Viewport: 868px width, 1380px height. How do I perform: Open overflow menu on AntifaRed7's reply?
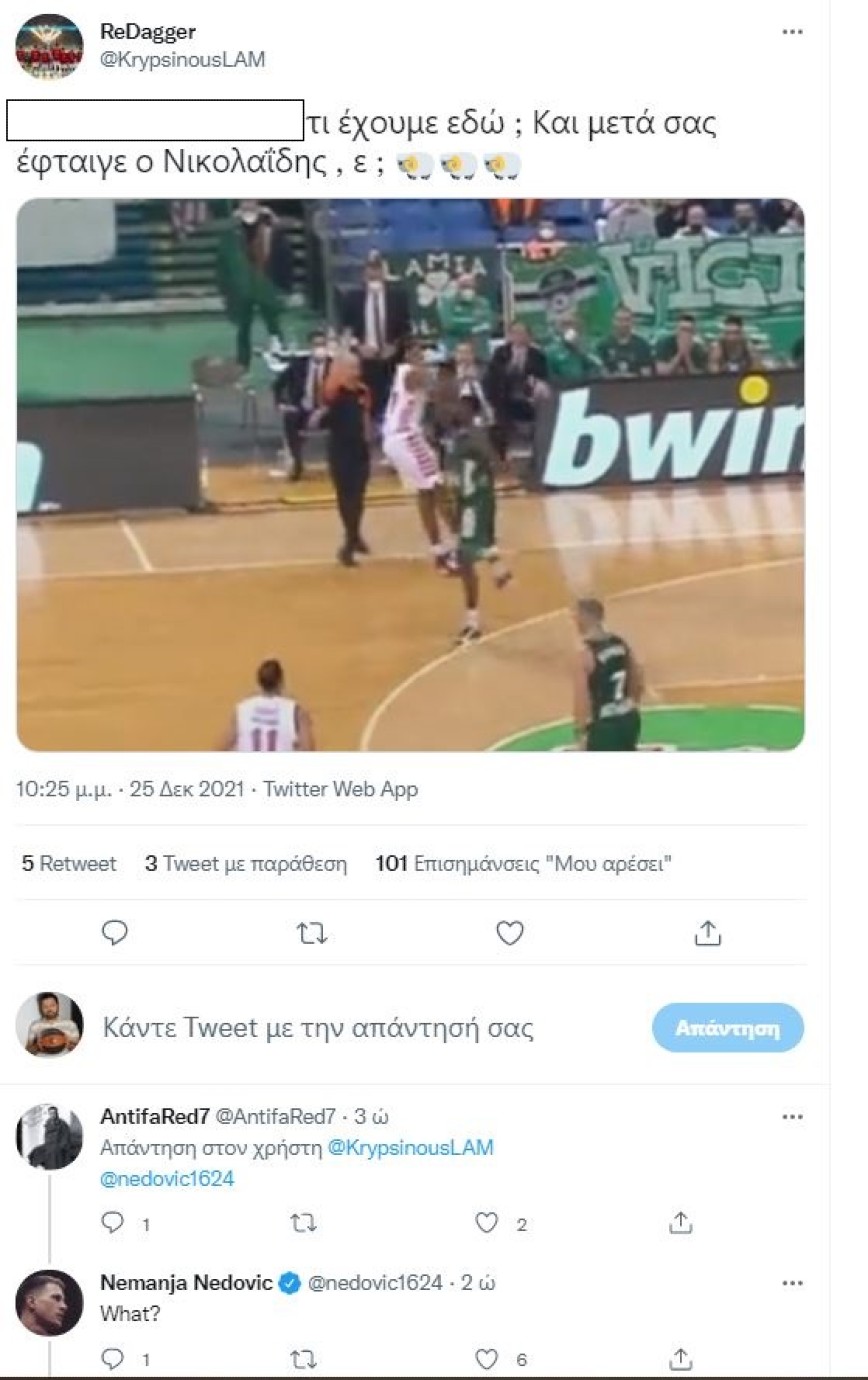click(x=792, y=1116)
